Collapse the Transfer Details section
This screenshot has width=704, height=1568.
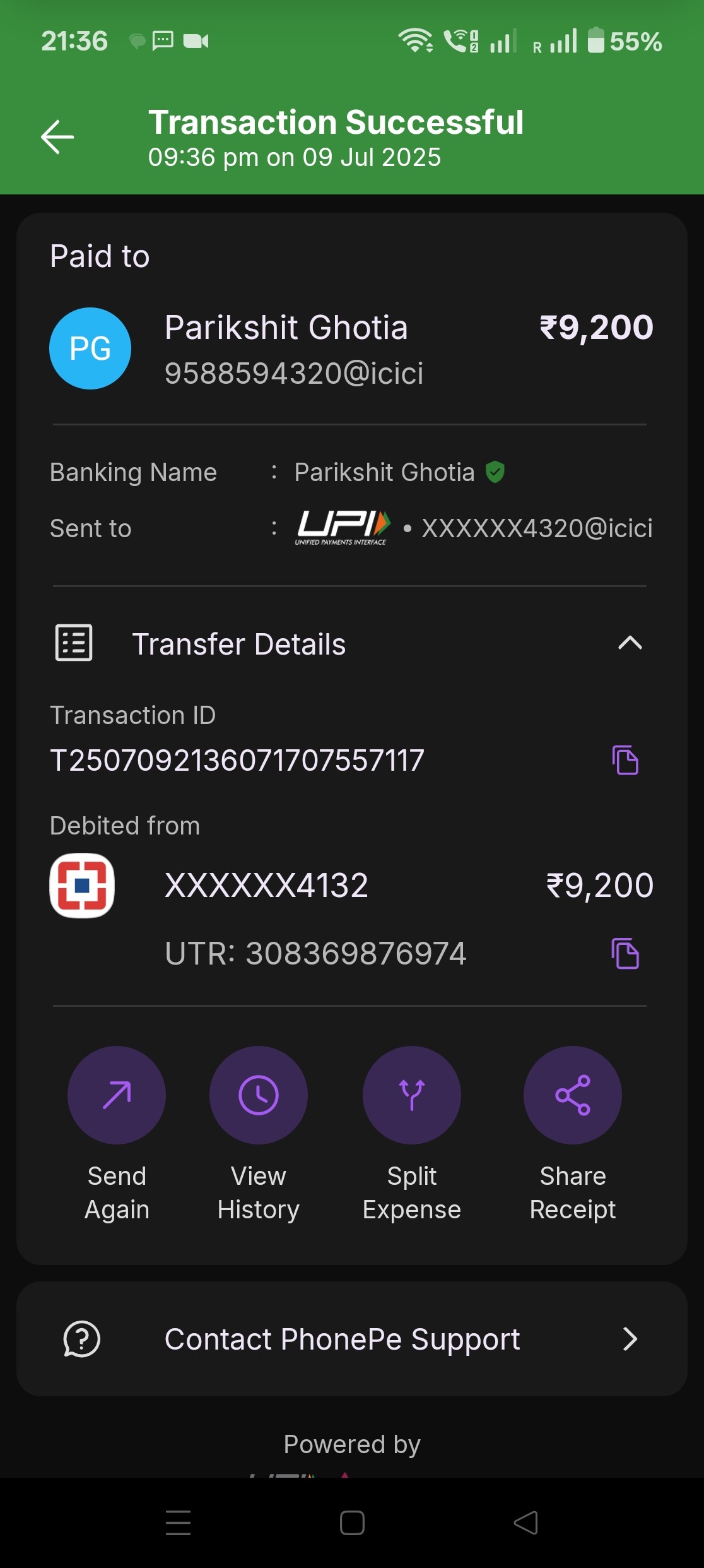[x=630, y=643]
